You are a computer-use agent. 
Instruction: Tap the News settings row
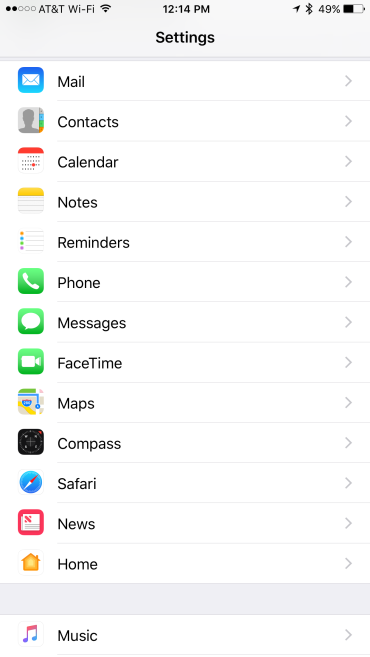185,524
